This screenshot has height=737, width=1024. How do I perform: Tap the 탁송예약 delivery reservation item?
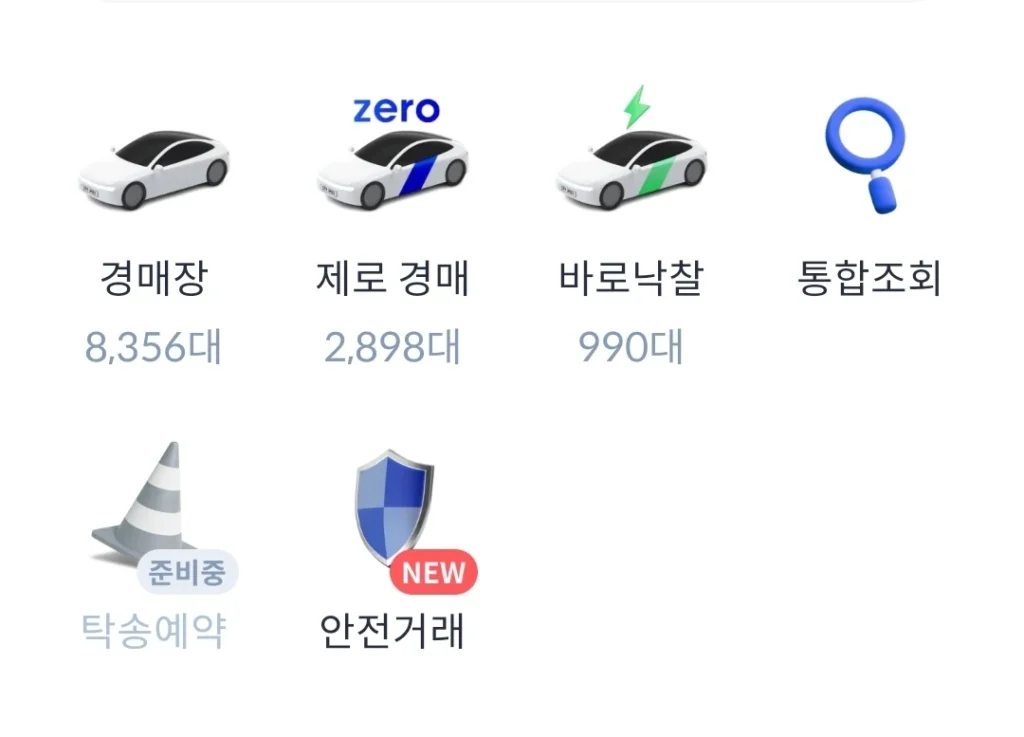[153, 545]
